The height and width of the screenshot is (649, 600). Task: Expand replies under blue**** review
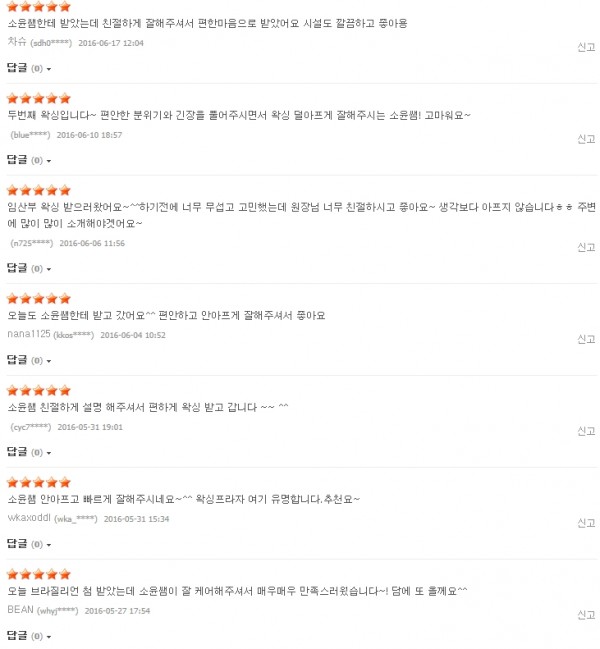(28, 160)
